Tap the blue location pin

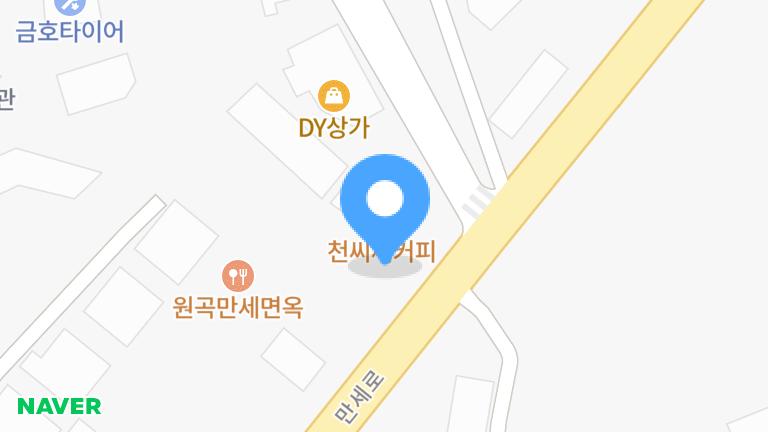click(385, 202)
